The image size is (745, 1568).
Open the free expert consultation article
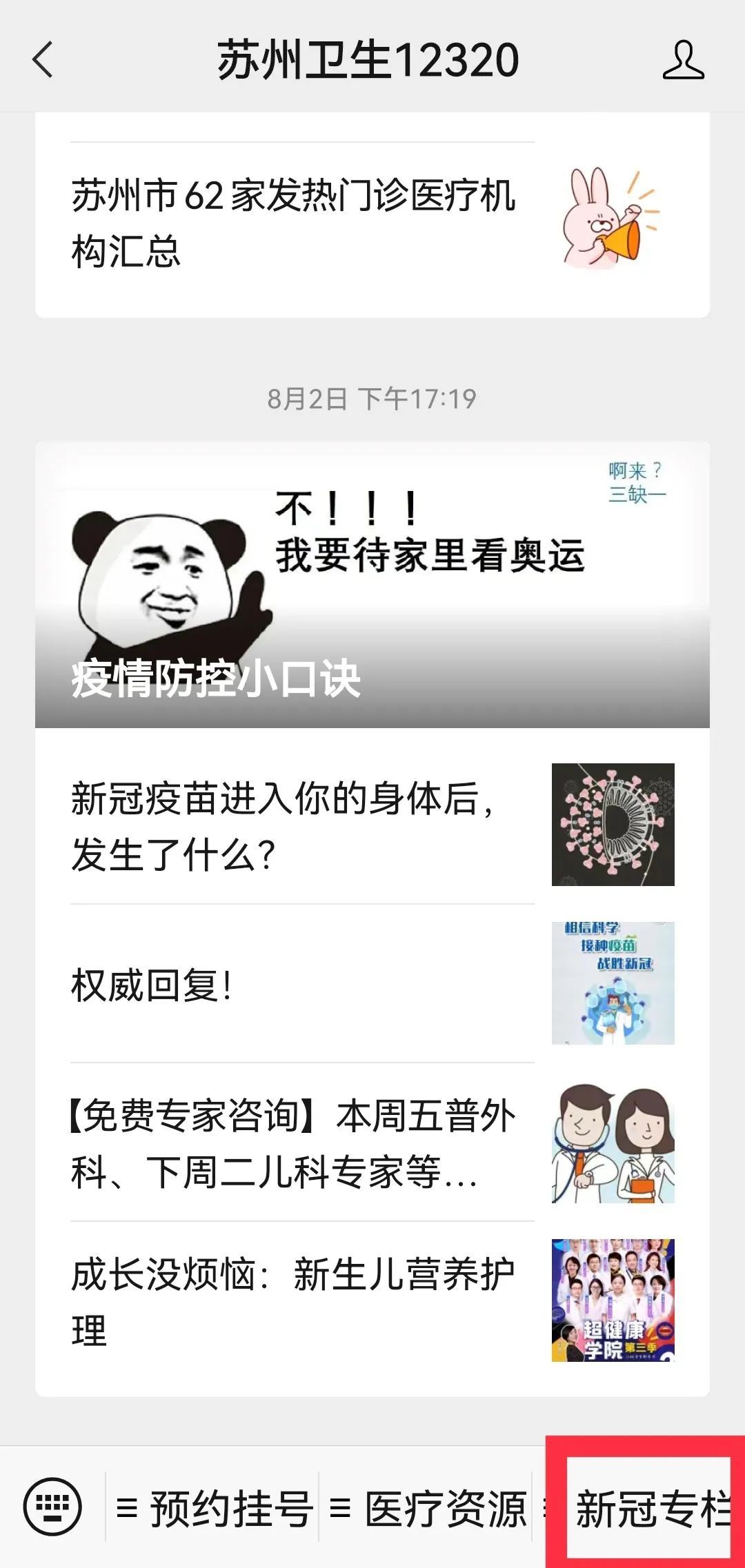[290, 1145]
